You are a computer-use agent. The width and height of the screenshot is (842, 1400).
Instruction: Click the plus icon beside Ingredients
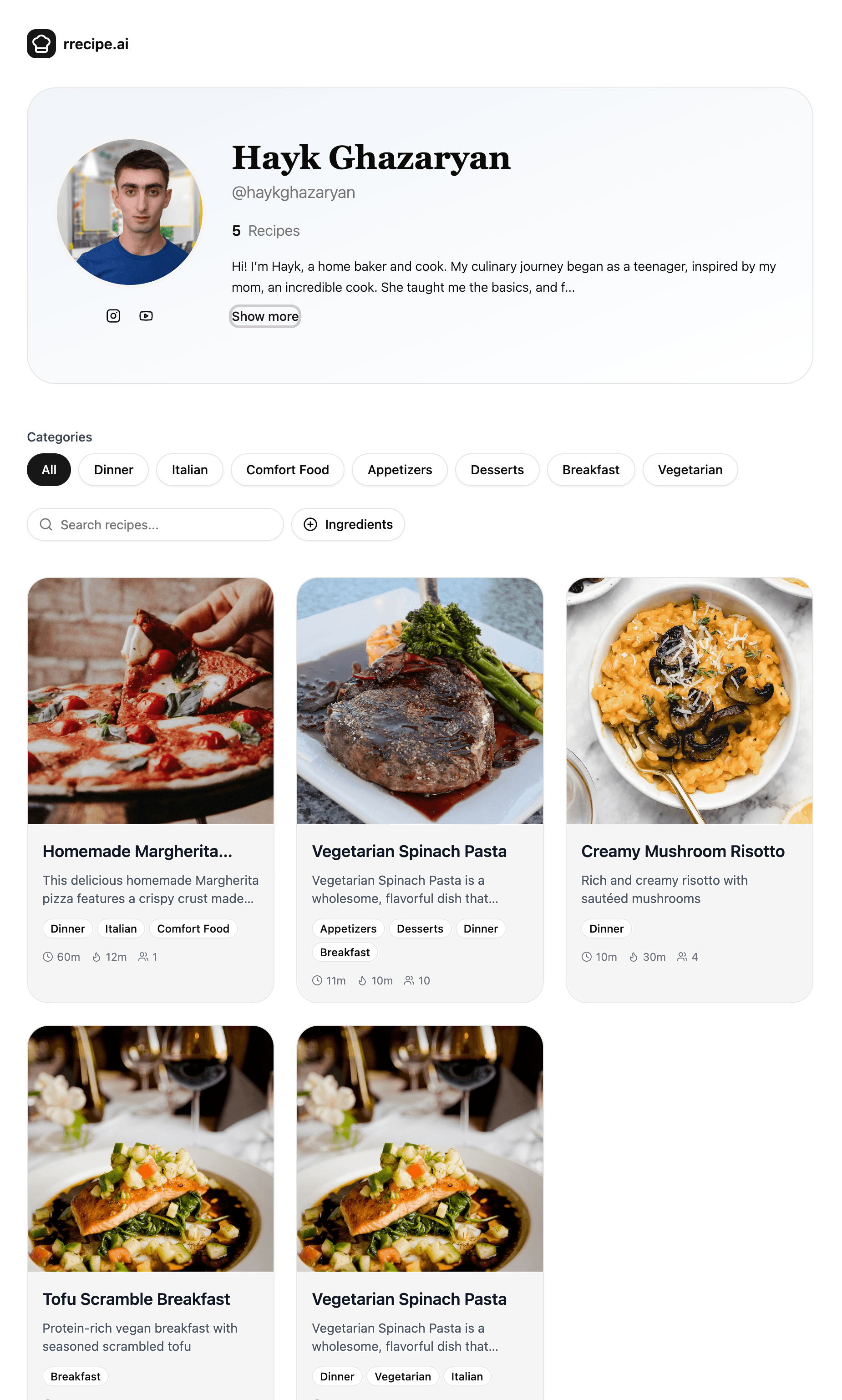311,524
